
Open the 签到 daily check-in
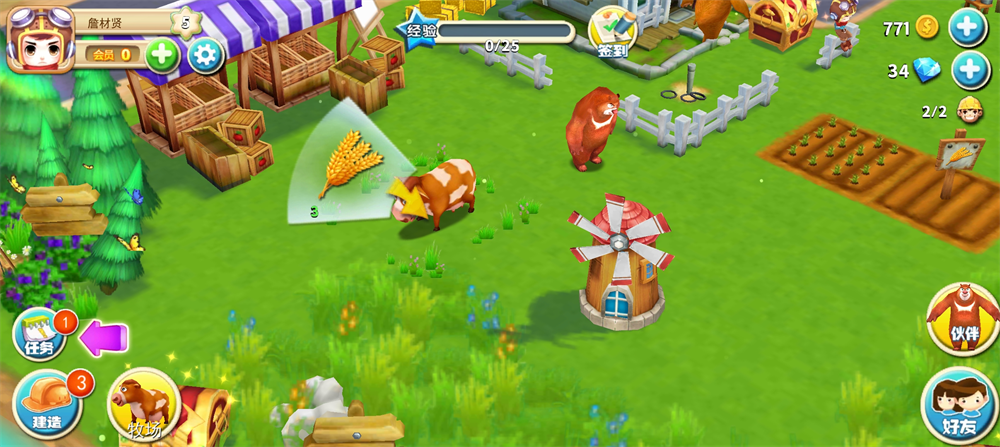point(612,31)
